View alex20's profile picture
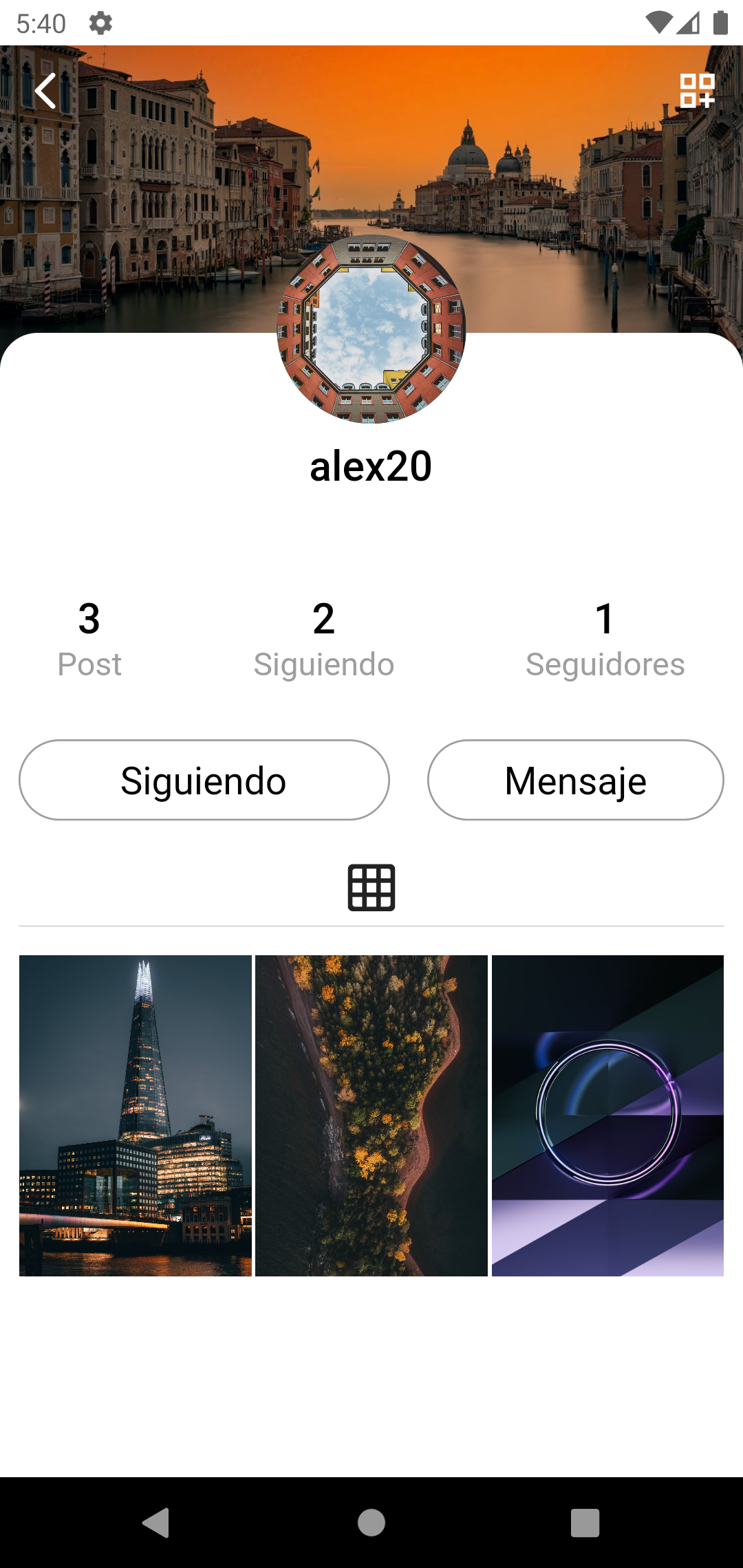 pos(371,329)
